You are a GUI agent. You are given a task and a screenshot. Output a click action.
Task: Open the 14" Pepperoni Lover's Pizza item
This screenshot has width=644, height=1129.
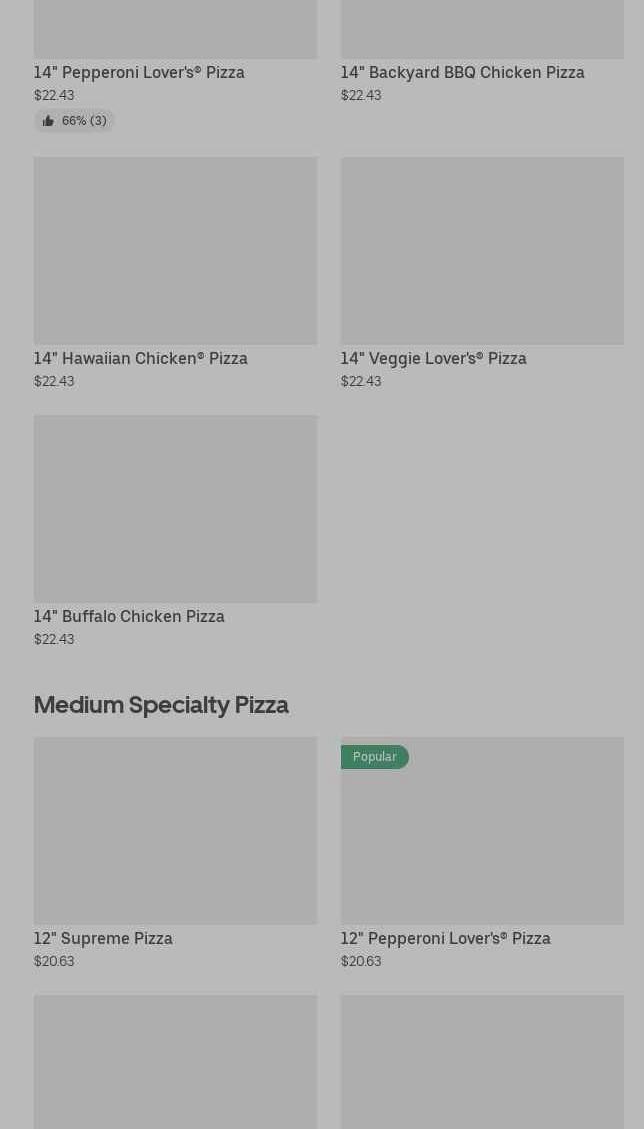point(139,72)
